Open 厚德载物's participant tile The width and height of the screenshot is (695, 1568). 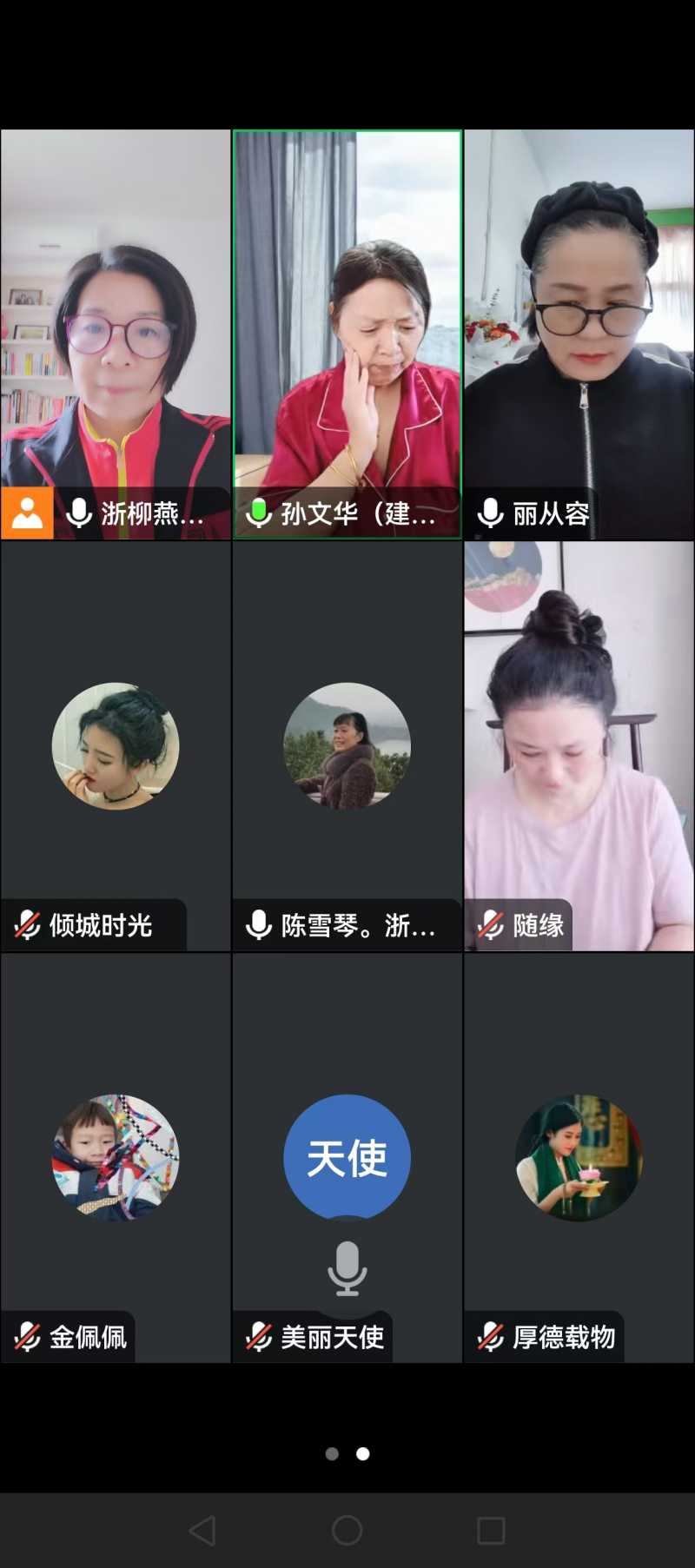pos(579,1157)
